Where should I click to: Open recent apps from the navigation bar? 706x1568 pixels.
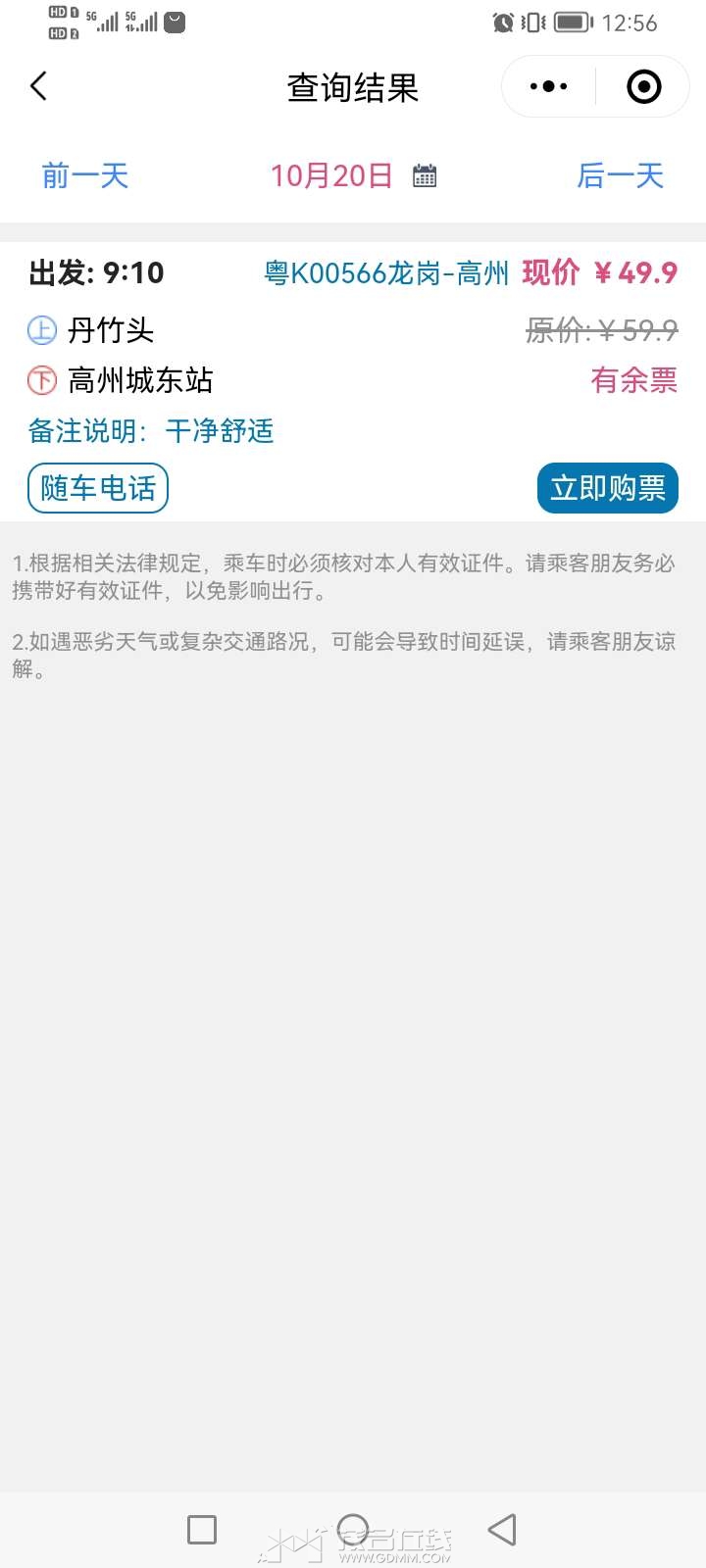tap(202, 1530)
